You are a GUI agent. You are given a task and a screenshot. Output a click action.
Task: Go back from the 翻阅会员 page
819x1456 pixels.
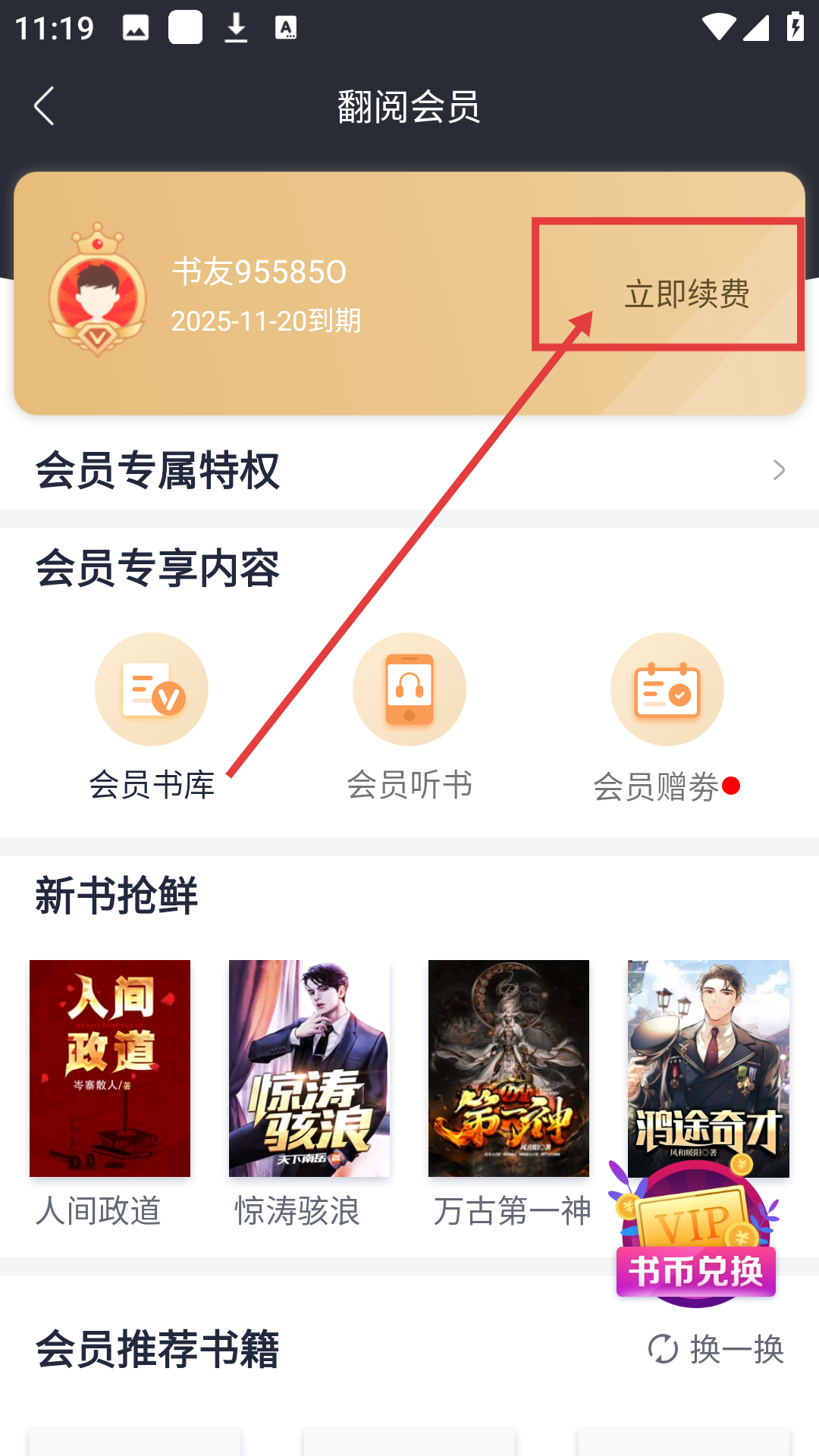(x=44, y=105)
